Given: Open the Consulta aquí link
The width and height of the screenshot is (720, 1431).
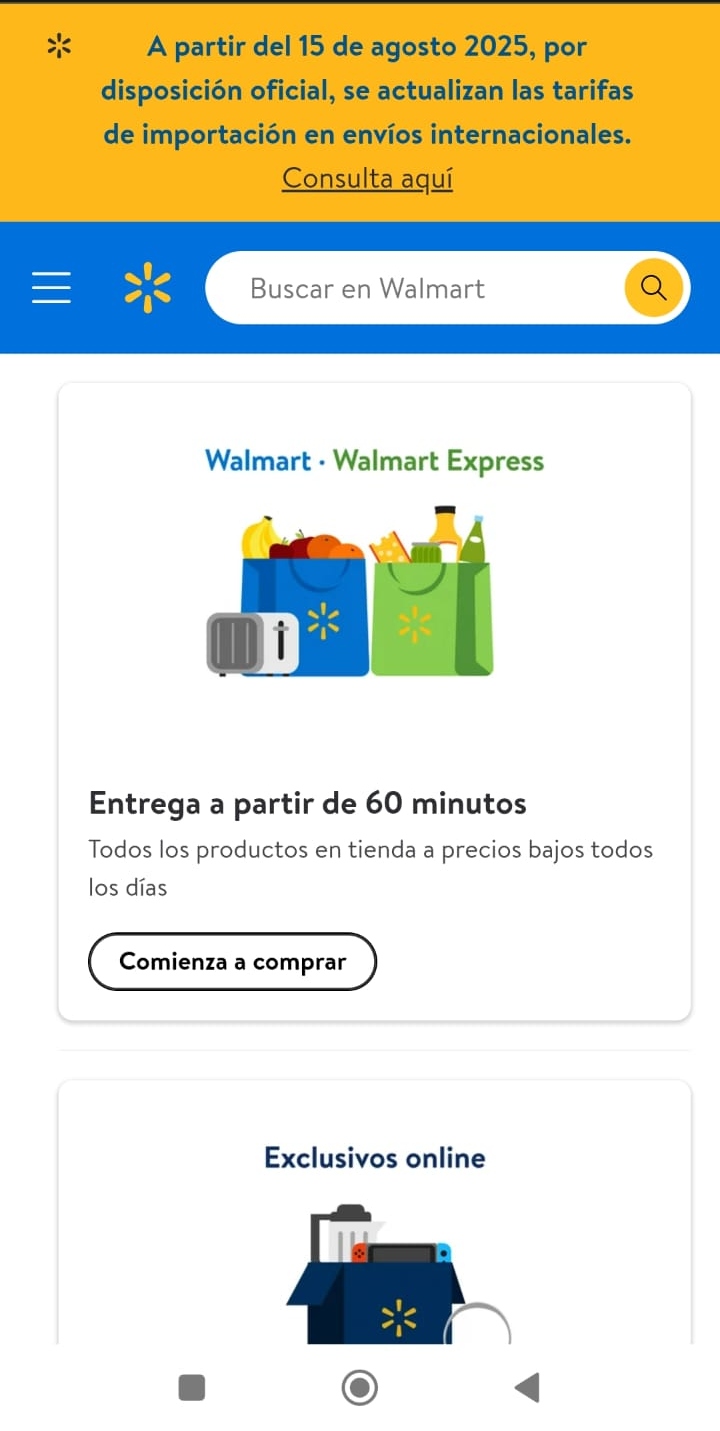Looking at the screenshot, I should coord(367,178).
